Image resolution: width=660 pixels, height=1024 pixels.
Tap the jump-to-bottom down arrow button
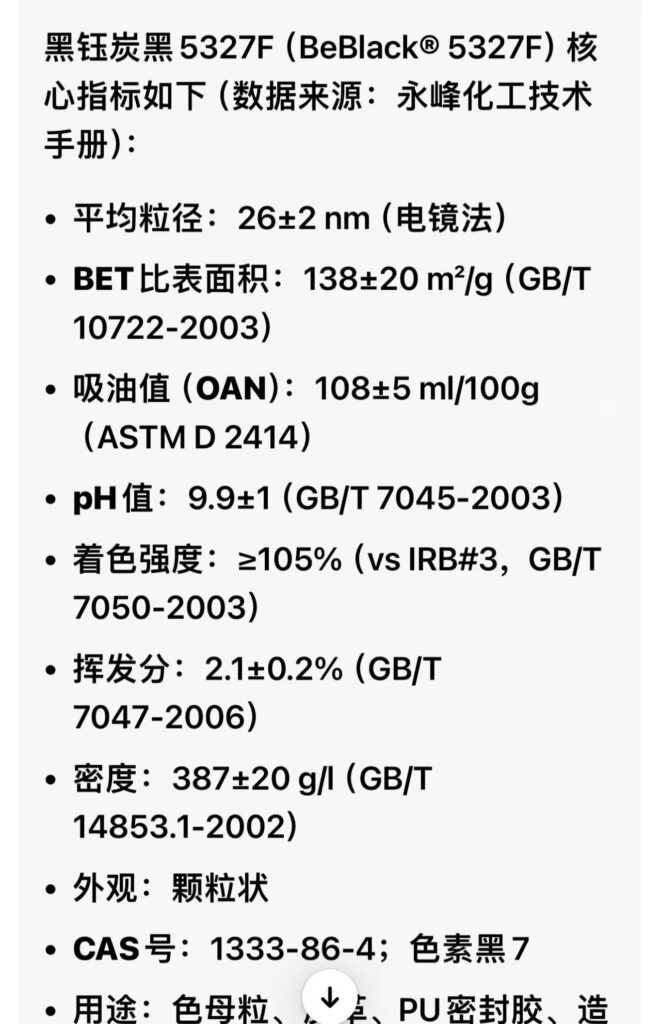pyautogui.click(x=330, y=997)
